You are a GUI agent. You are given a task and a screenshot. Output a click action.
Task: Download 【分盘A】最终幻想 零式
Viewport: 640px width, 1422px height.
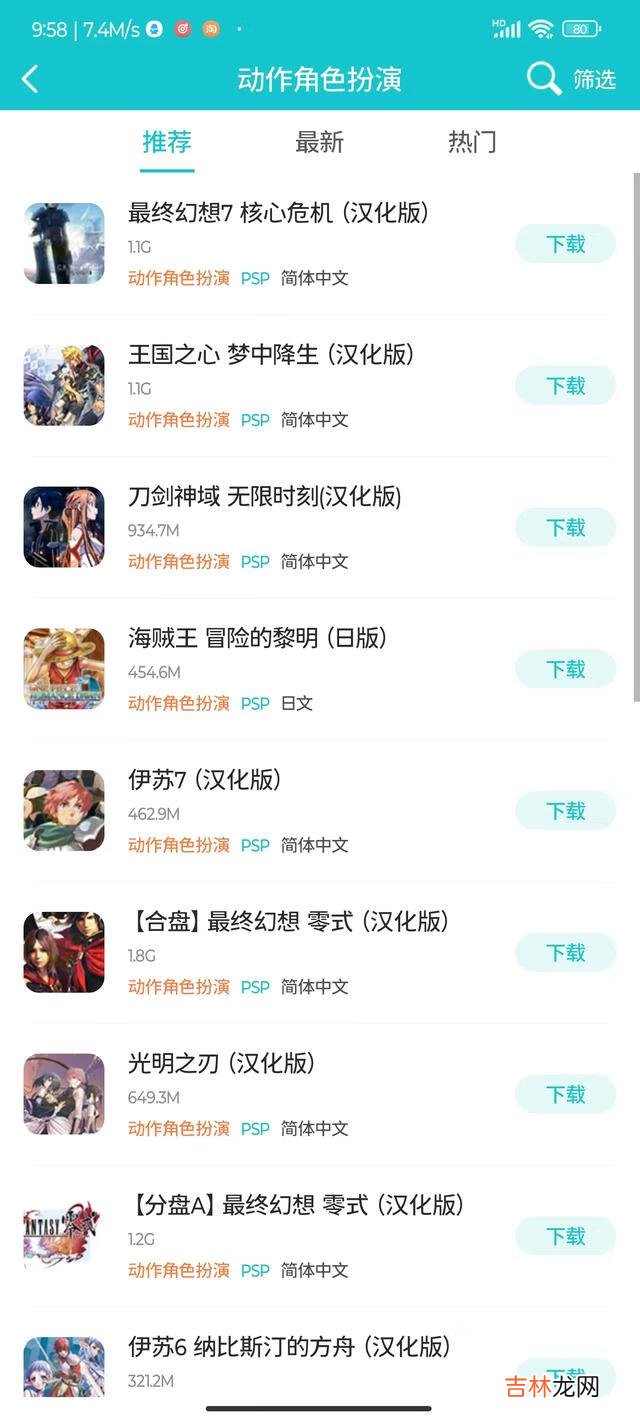[565, 1237]
